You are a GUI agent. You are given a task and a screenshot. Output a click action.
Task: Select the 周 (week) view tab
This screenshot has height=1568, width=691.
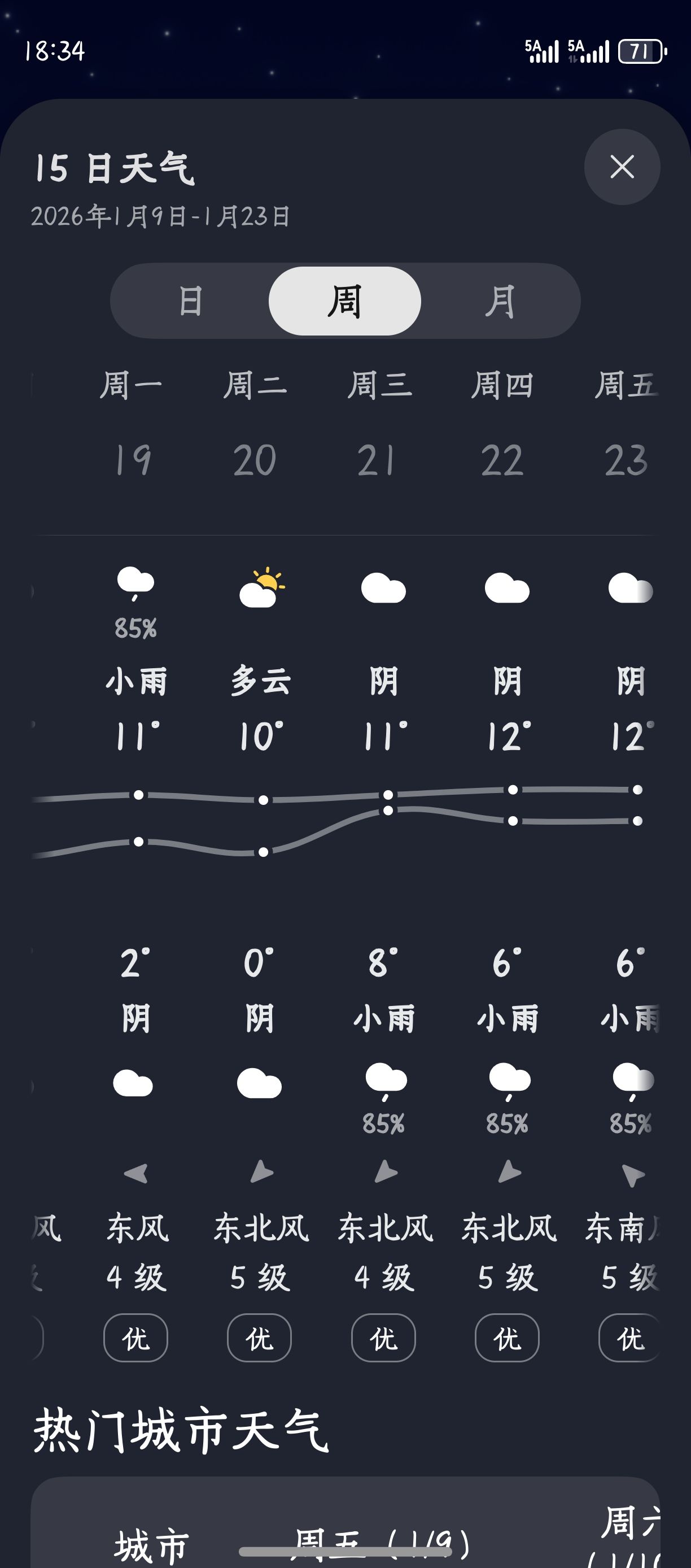345,300
